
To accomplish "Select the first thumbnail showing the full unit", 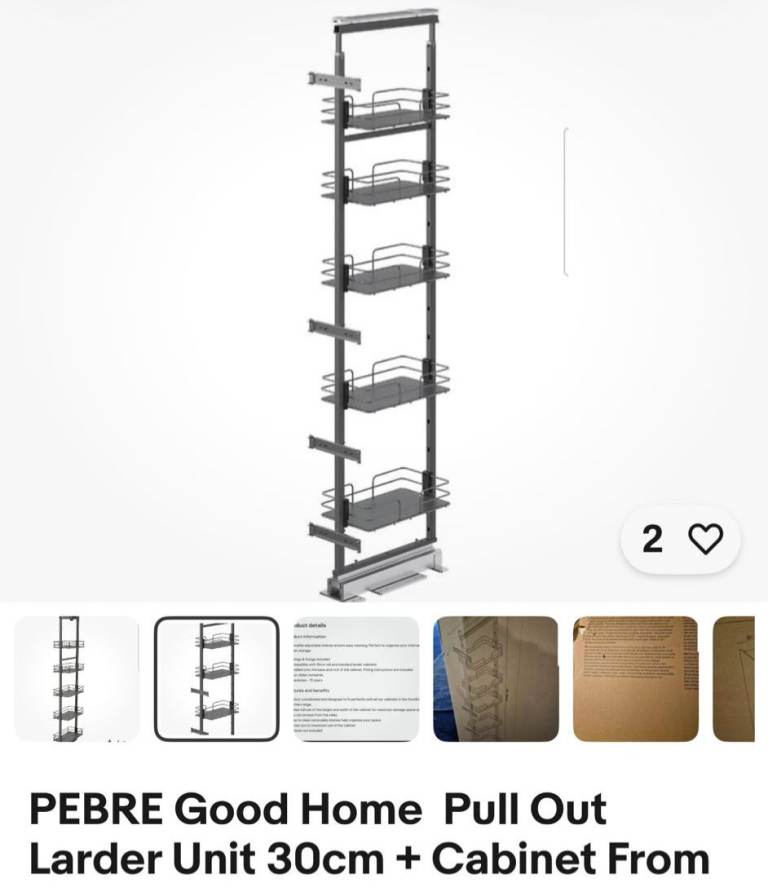I will pos(77,679).
